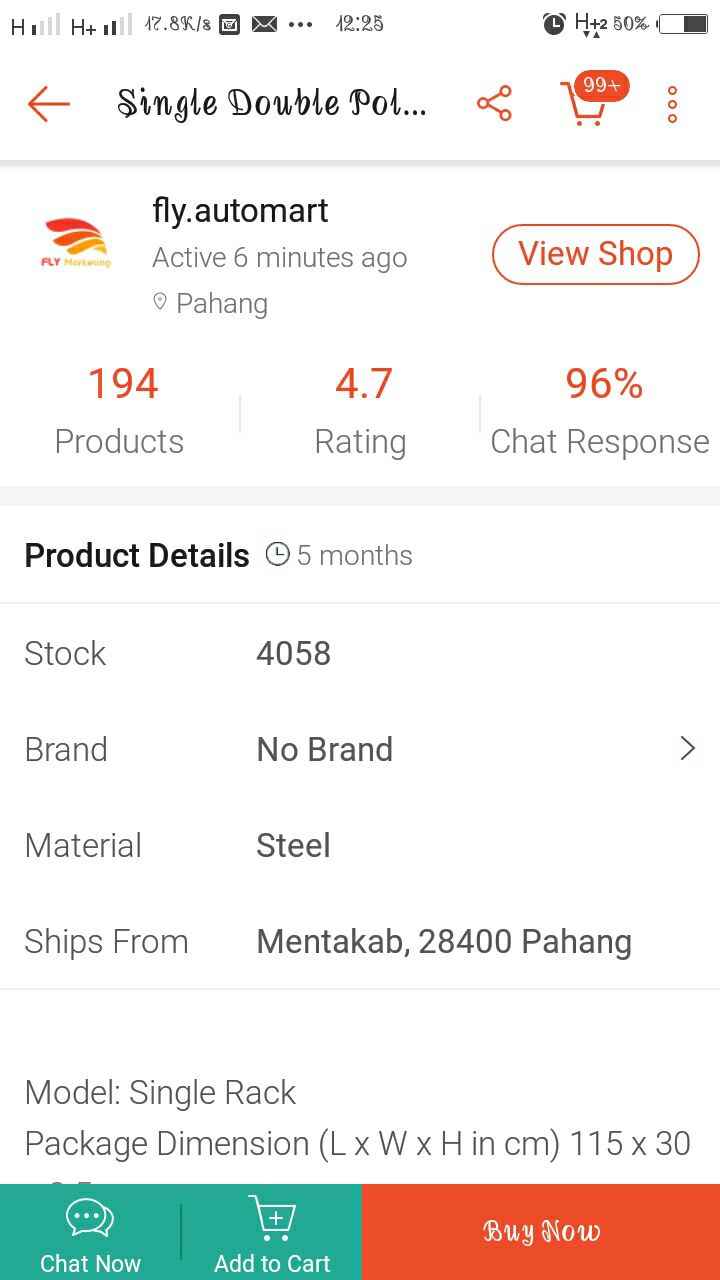Viewport: 720px width, 1280px height.
Task: Open the three-dot overflow menu
Action: point(672,104)
